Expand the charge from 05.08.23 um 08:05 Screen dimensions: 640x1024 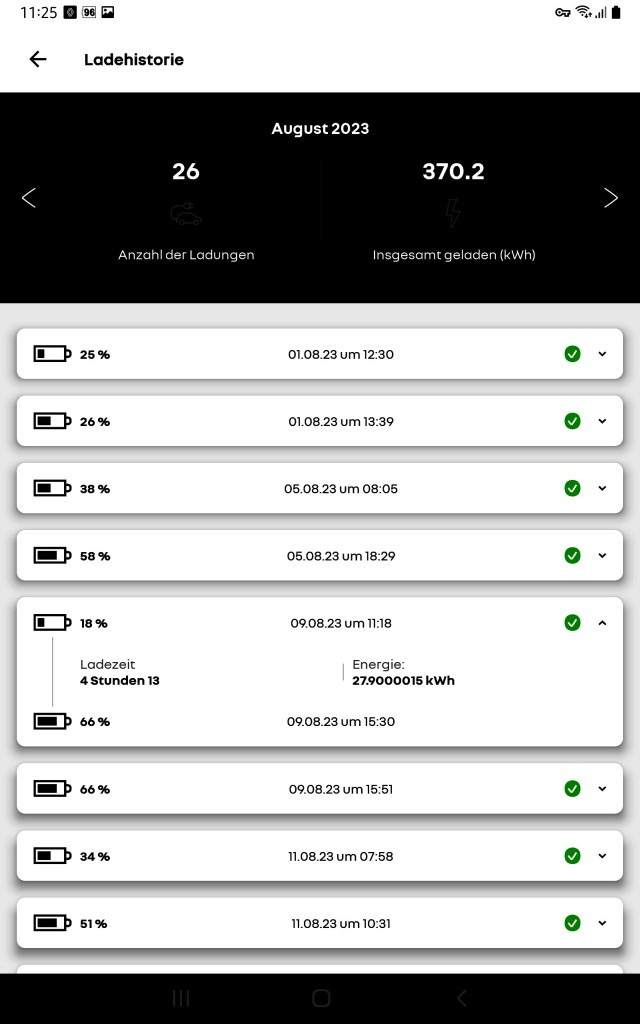tap(602, 488)
